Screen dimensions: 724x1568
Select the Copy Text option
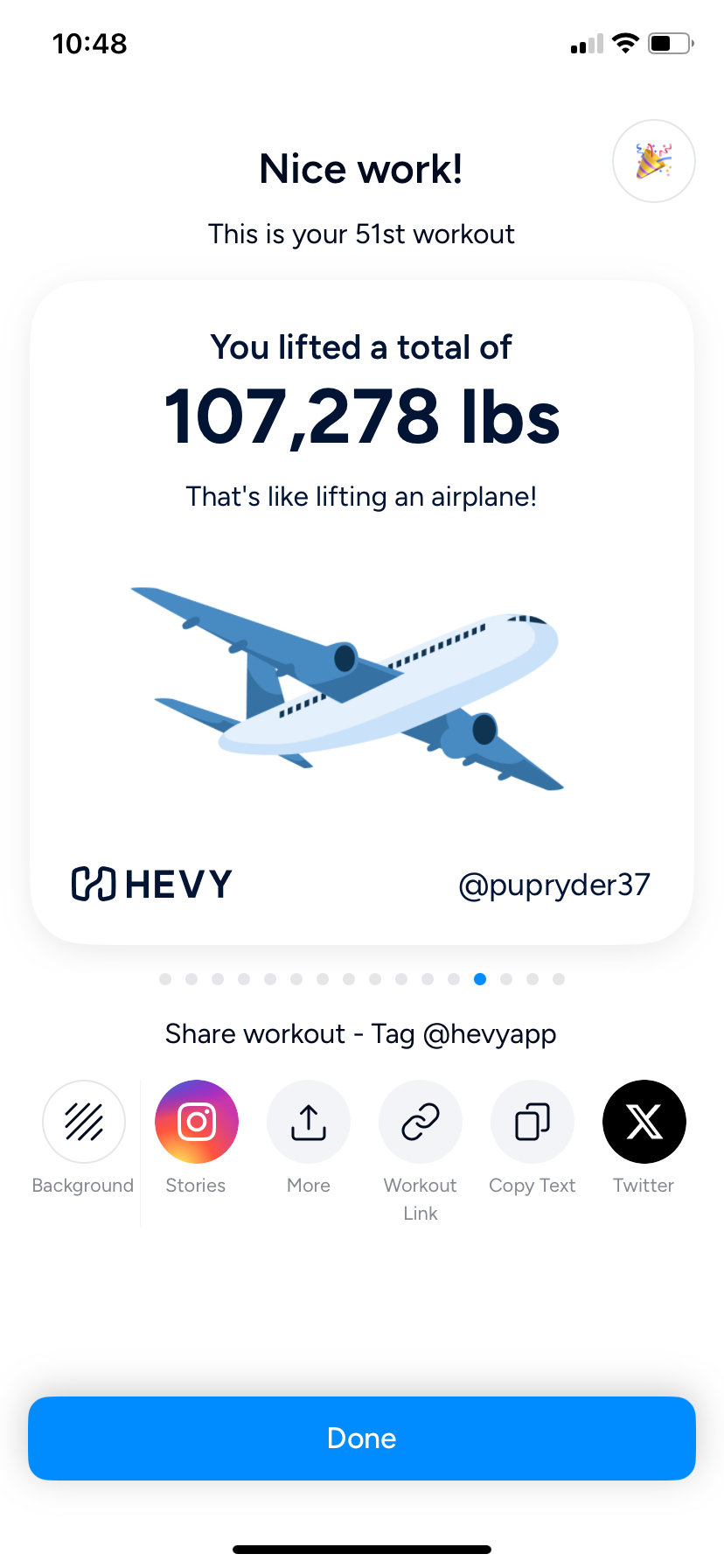point(532,1122)
